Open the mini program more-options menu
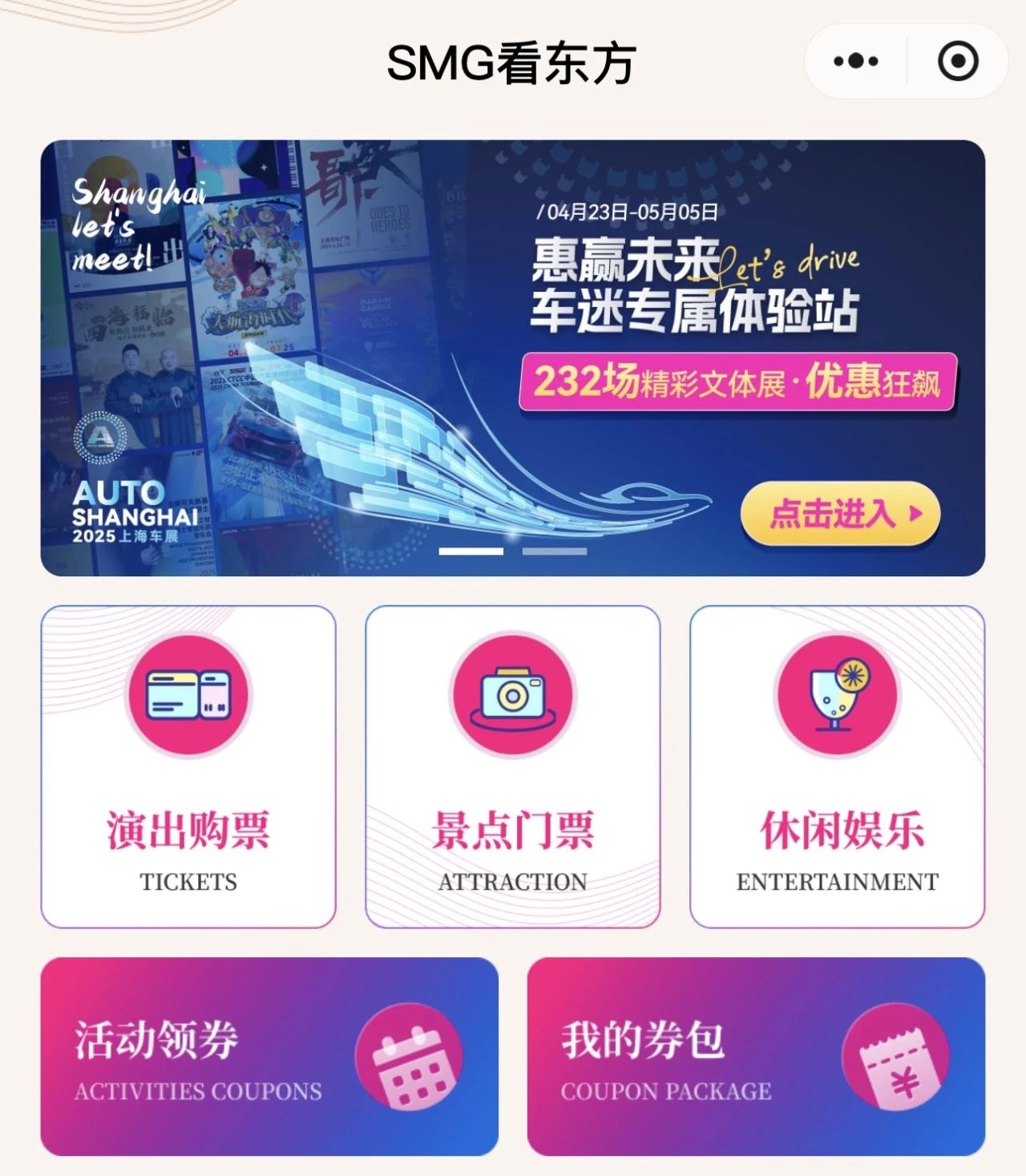The image size is (1026, 1176). click(855, 62)
